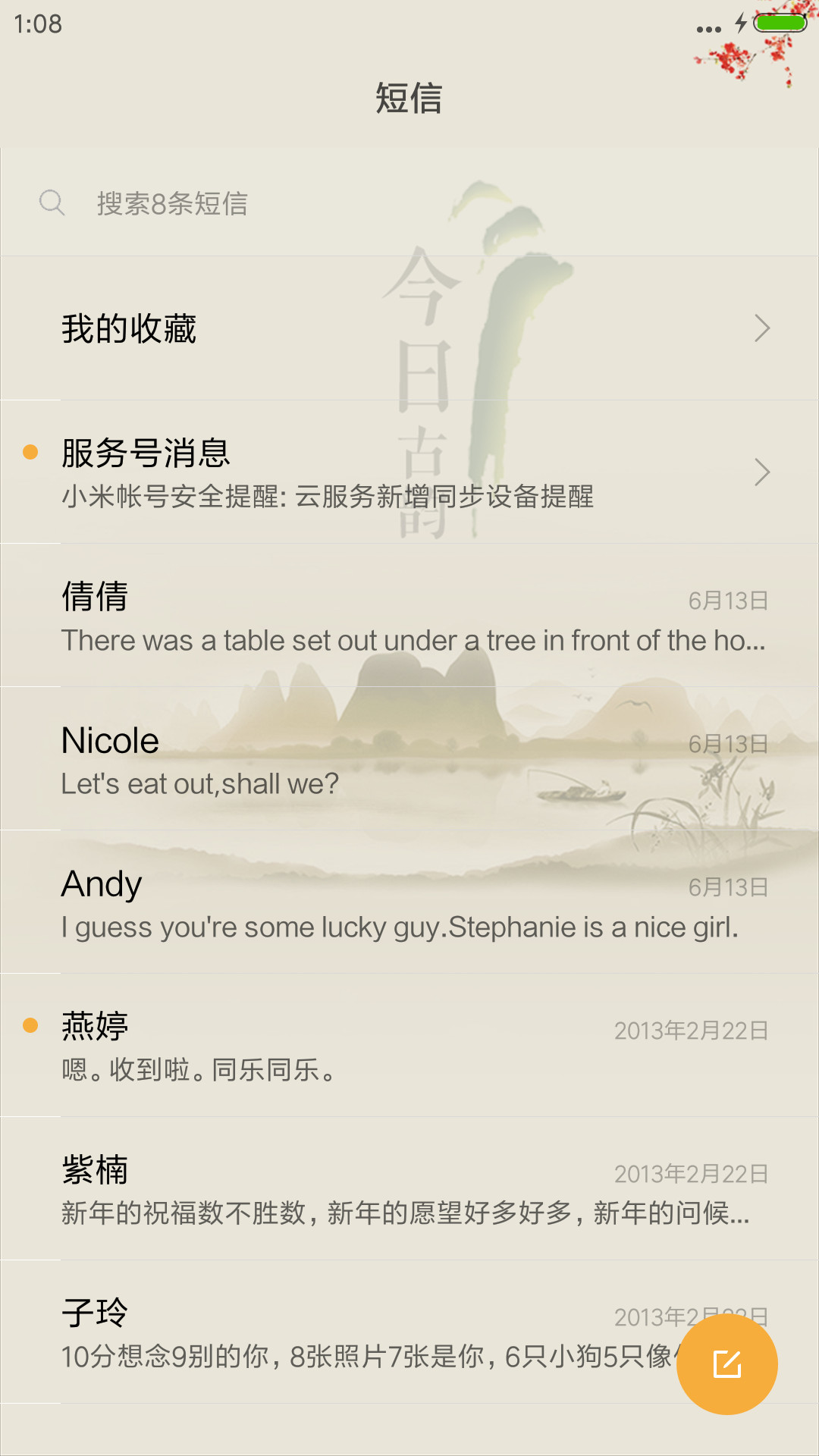Image resolution: width=819 pixels, height=1456 pixels.
Task: Open 我的收藏 favorites
Action: point(409,328)
